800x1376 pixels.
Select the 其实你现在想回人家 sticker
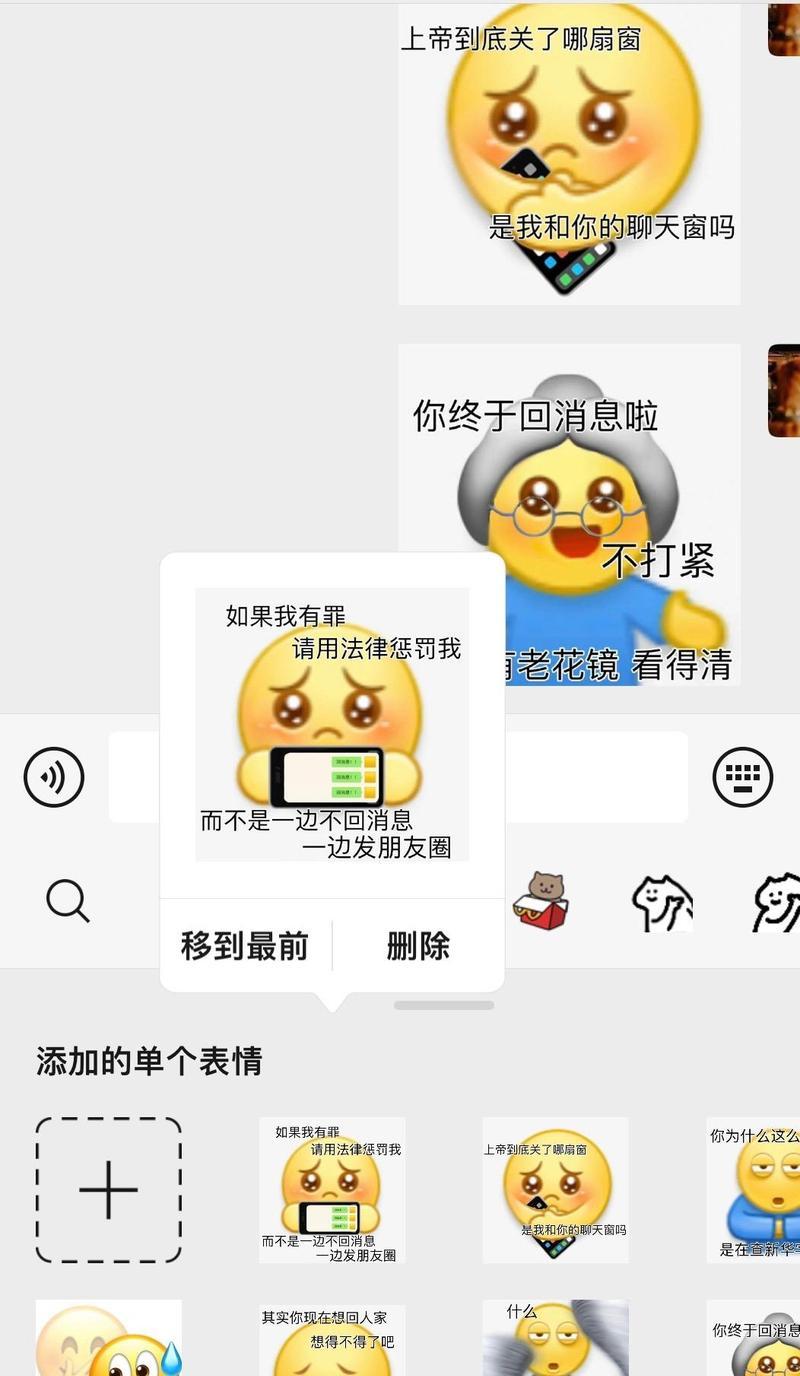[x=332, y=1340]
